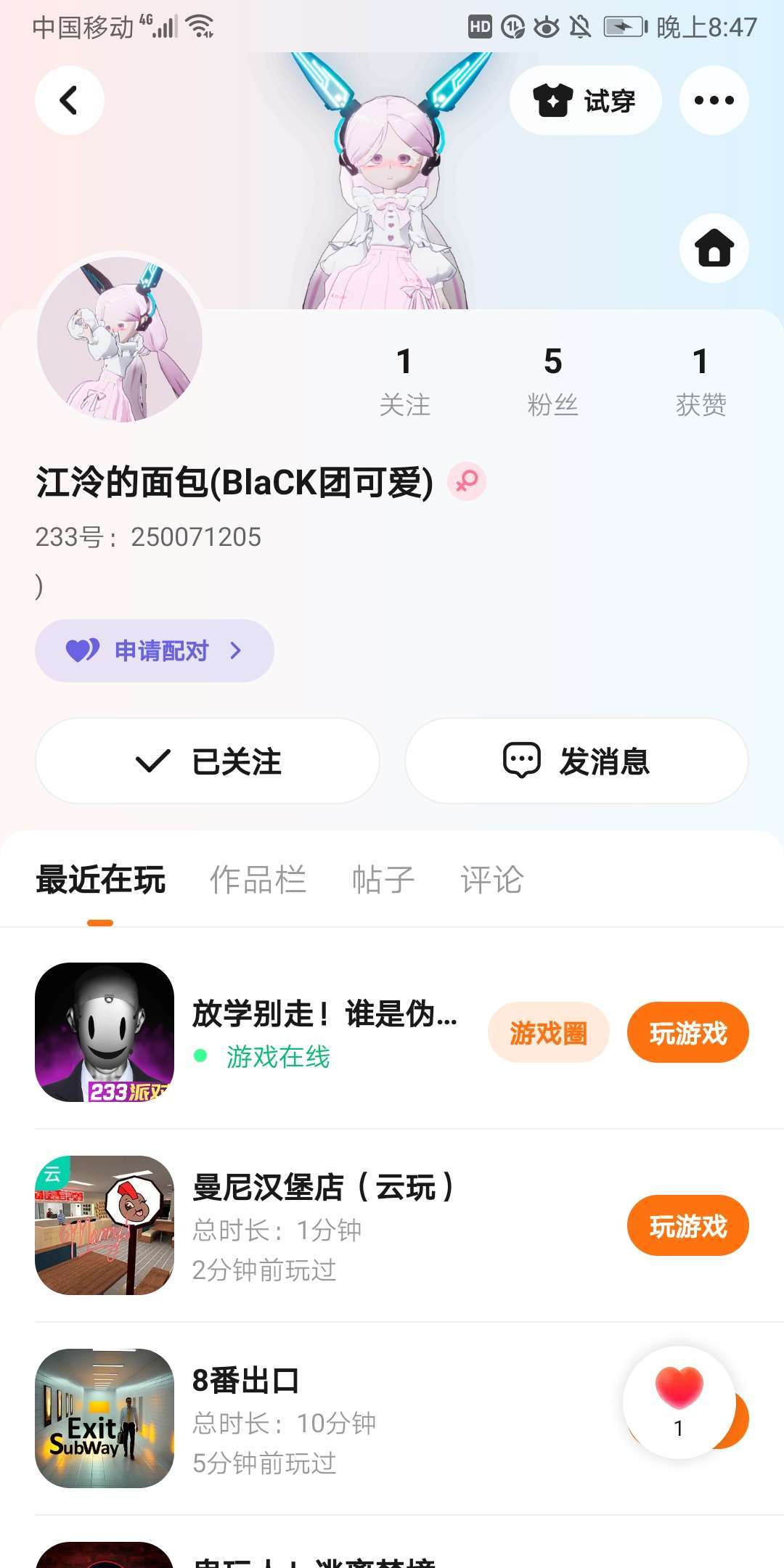784x1568 pixels.
Task: Go back using the arrow icon
Action: point(69,100)
